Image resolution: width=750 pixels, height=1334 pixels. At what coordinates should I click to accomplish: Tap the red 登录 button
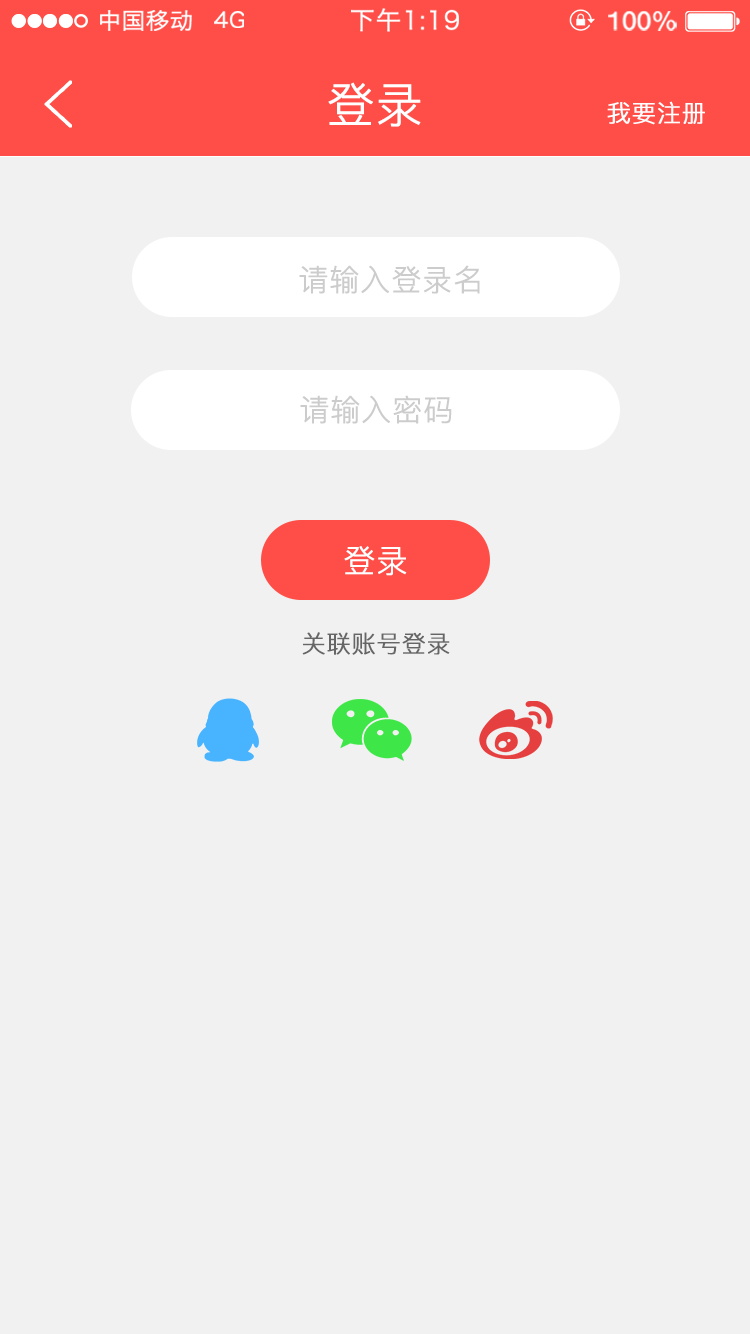click(375, 560)
